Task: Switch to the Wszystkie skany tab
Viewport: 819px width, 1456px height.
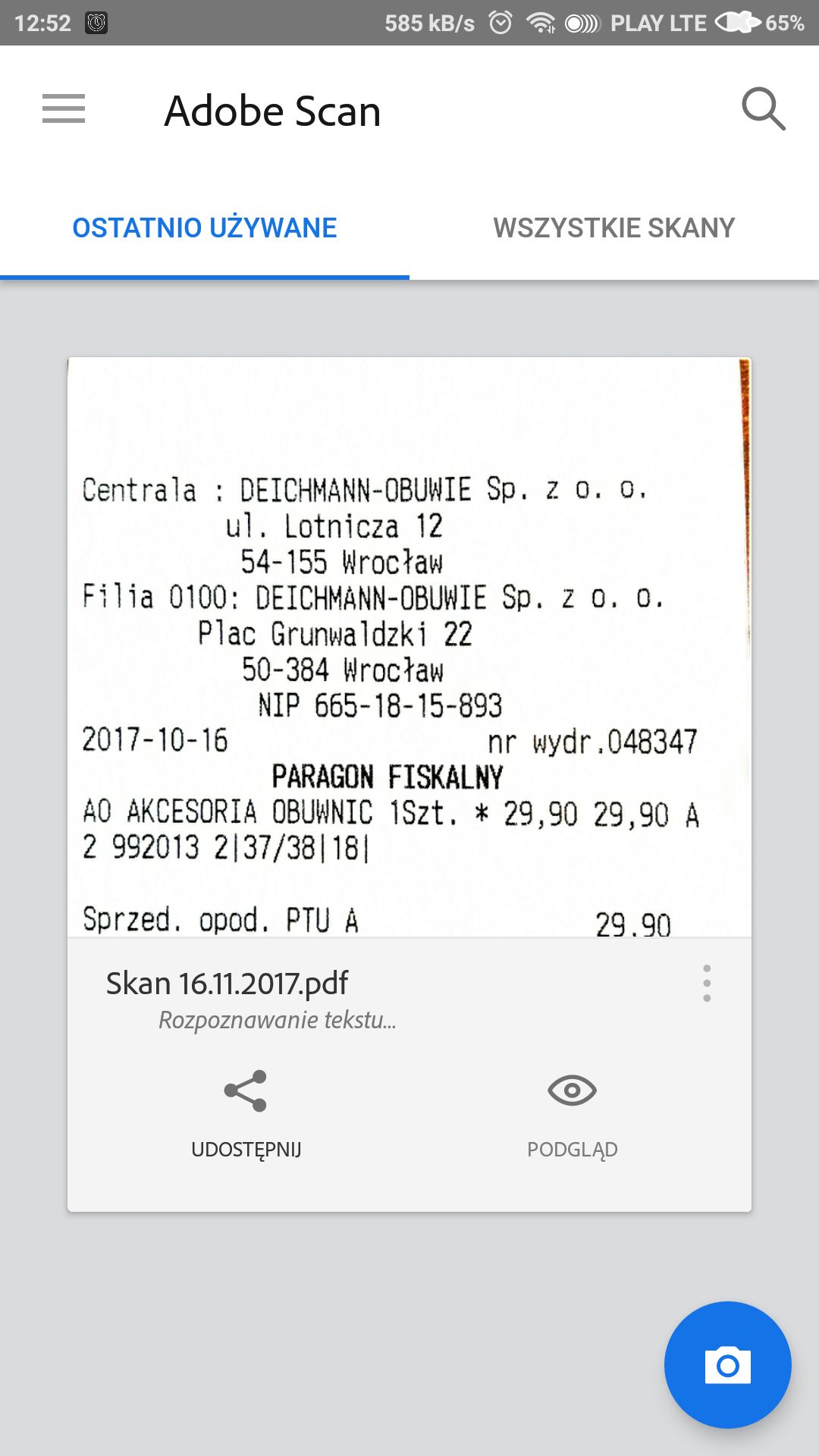Action: point(614,227)
